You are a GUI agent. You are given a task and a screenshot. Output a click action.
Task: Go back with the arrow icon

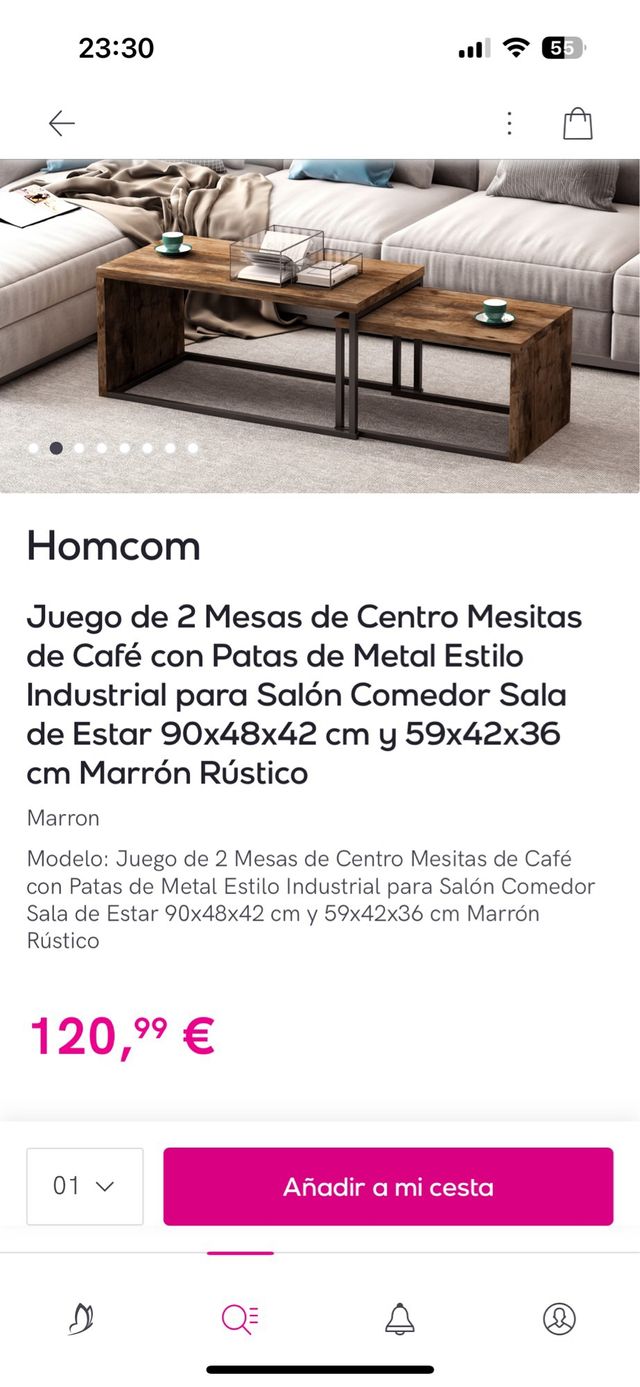click(62, 123)
